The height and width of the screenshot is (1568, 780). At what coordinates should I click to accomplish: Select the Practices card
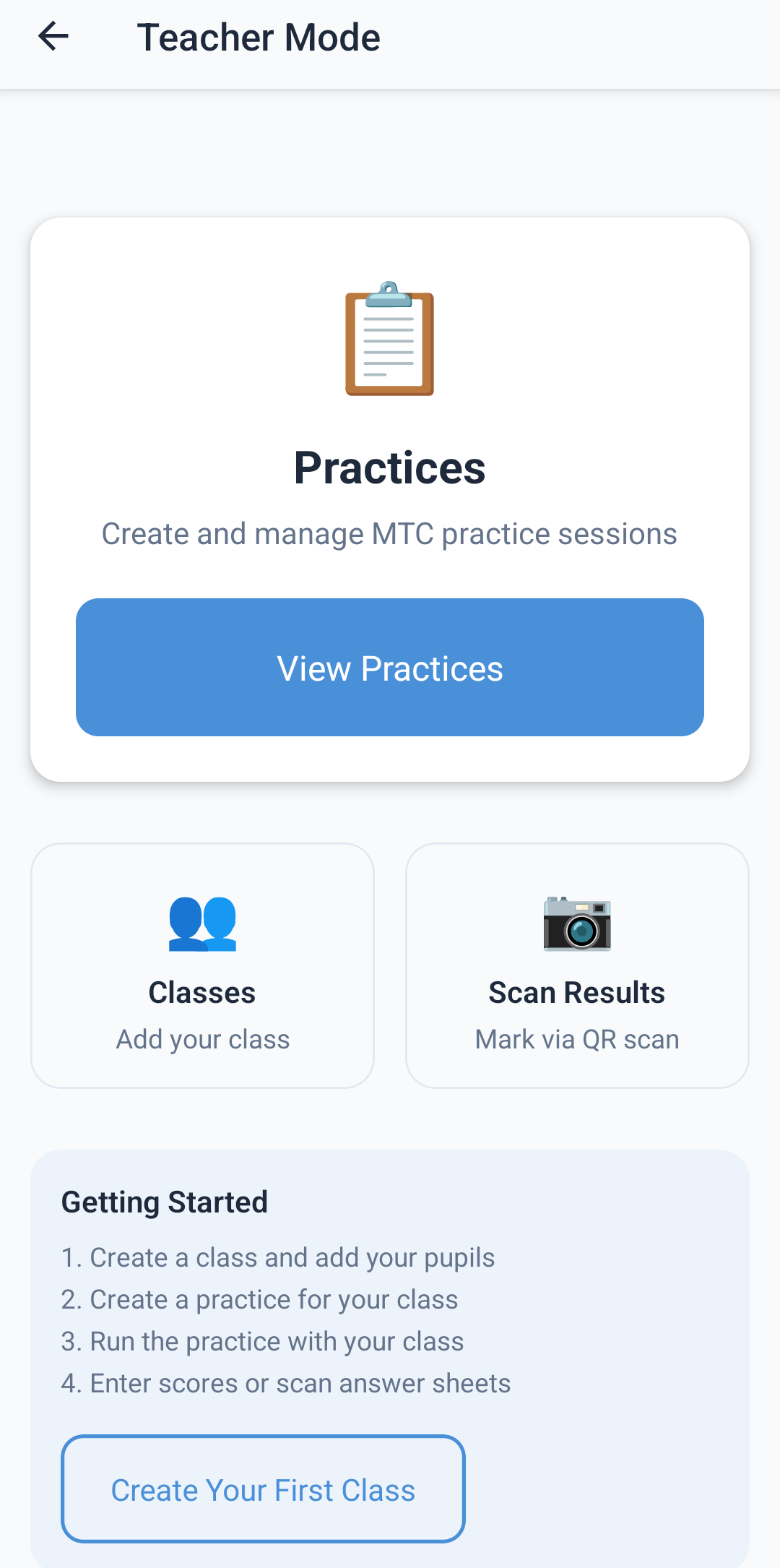tap(389, 499)
